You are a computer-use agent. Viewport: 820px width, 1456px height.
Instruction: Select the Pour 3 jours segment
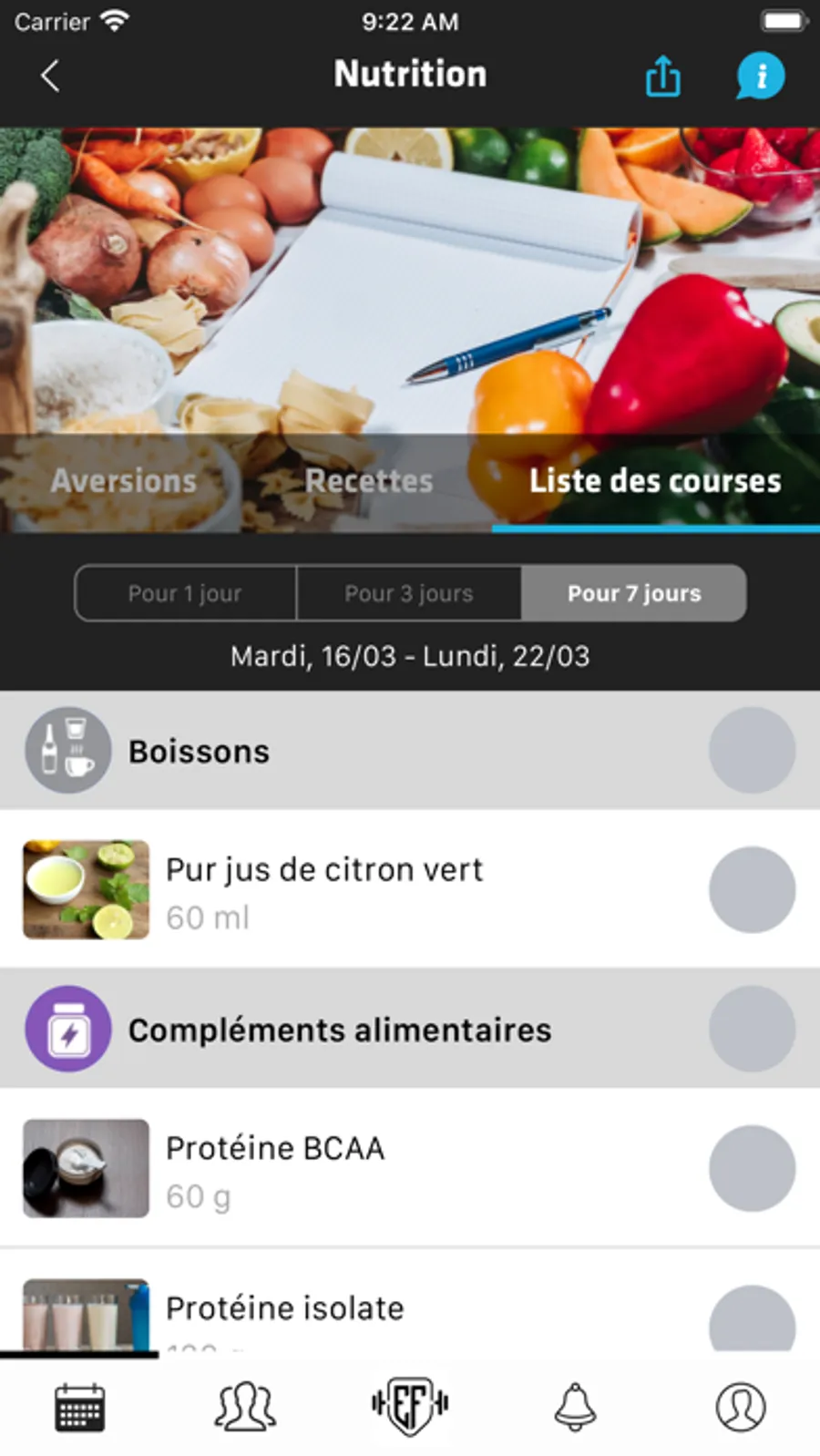click(409, 593)
